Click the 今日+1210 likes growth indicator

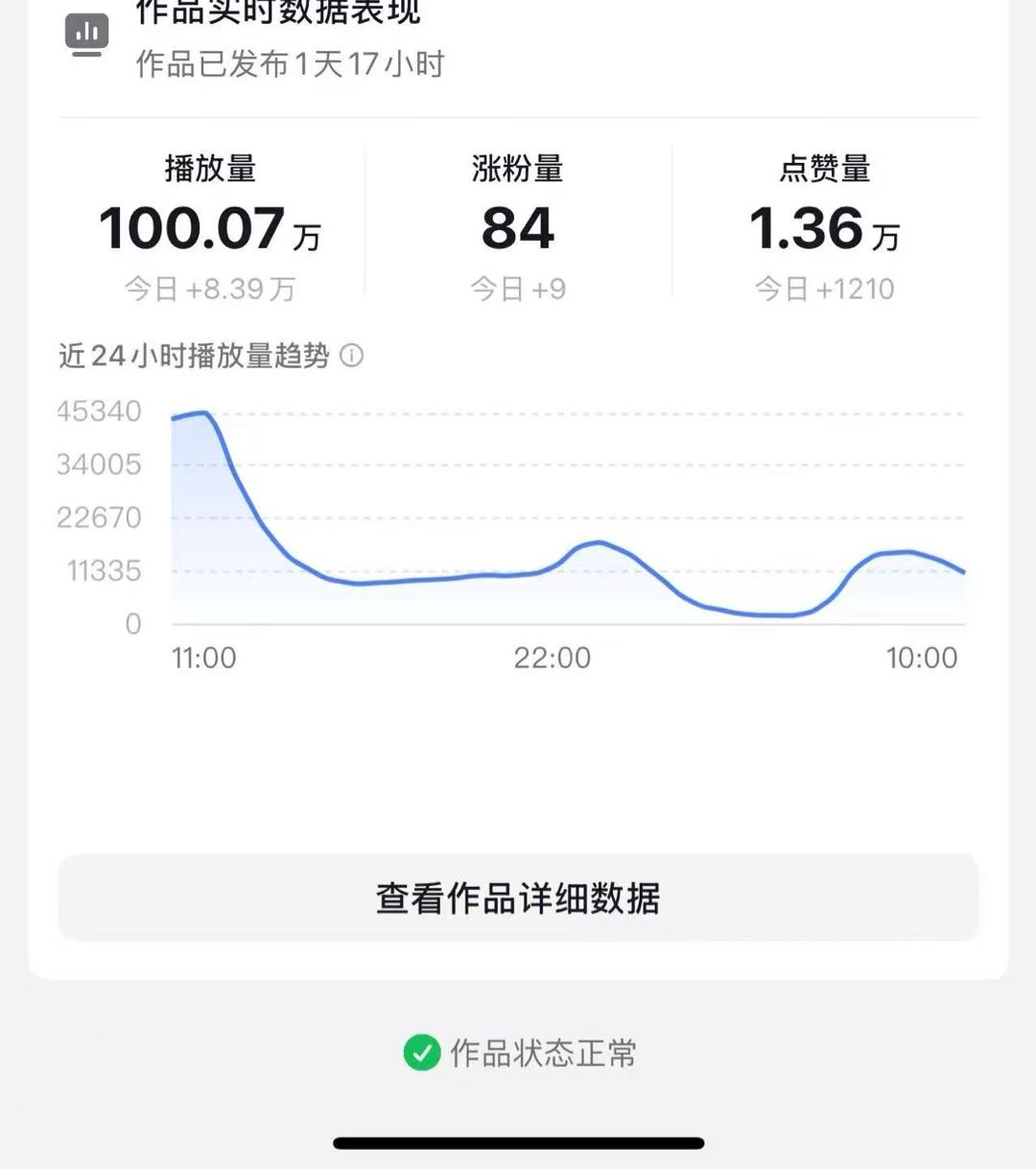point(823,289)
